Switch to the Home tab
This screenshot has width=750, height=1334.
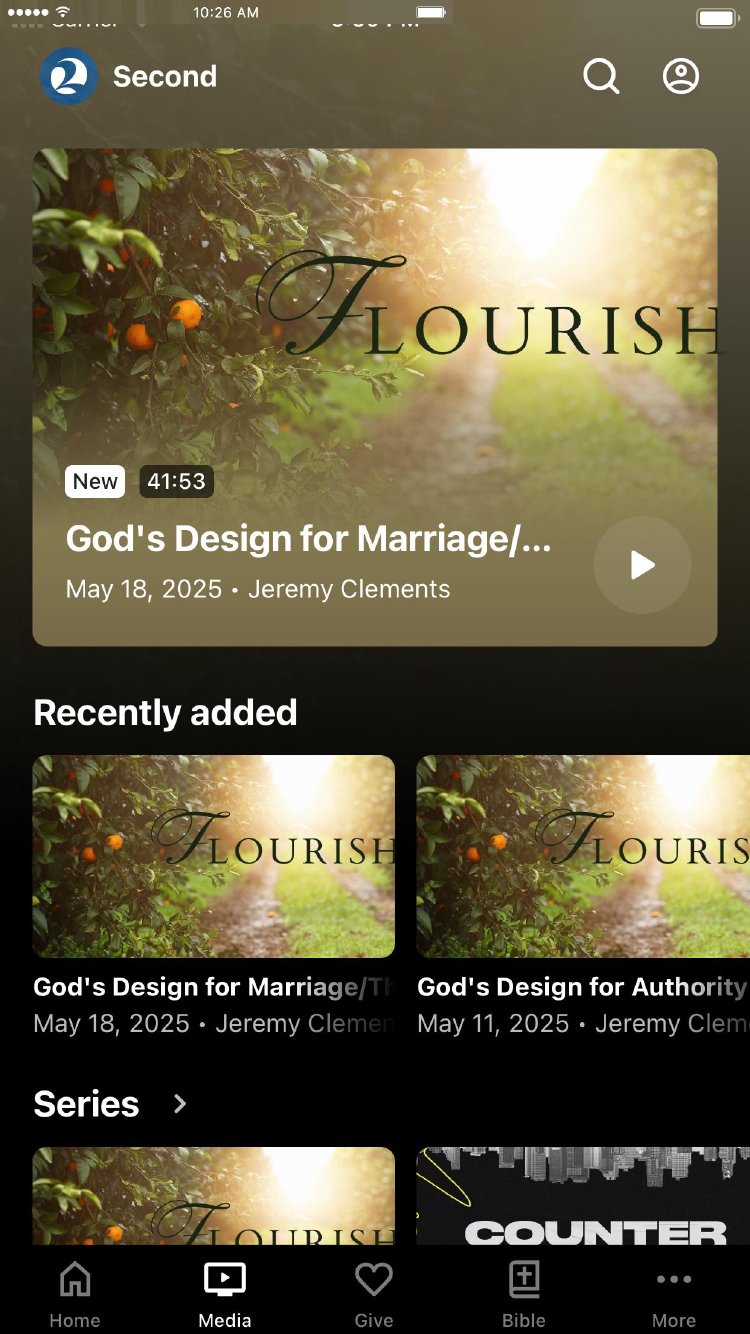coord(75,1293)
